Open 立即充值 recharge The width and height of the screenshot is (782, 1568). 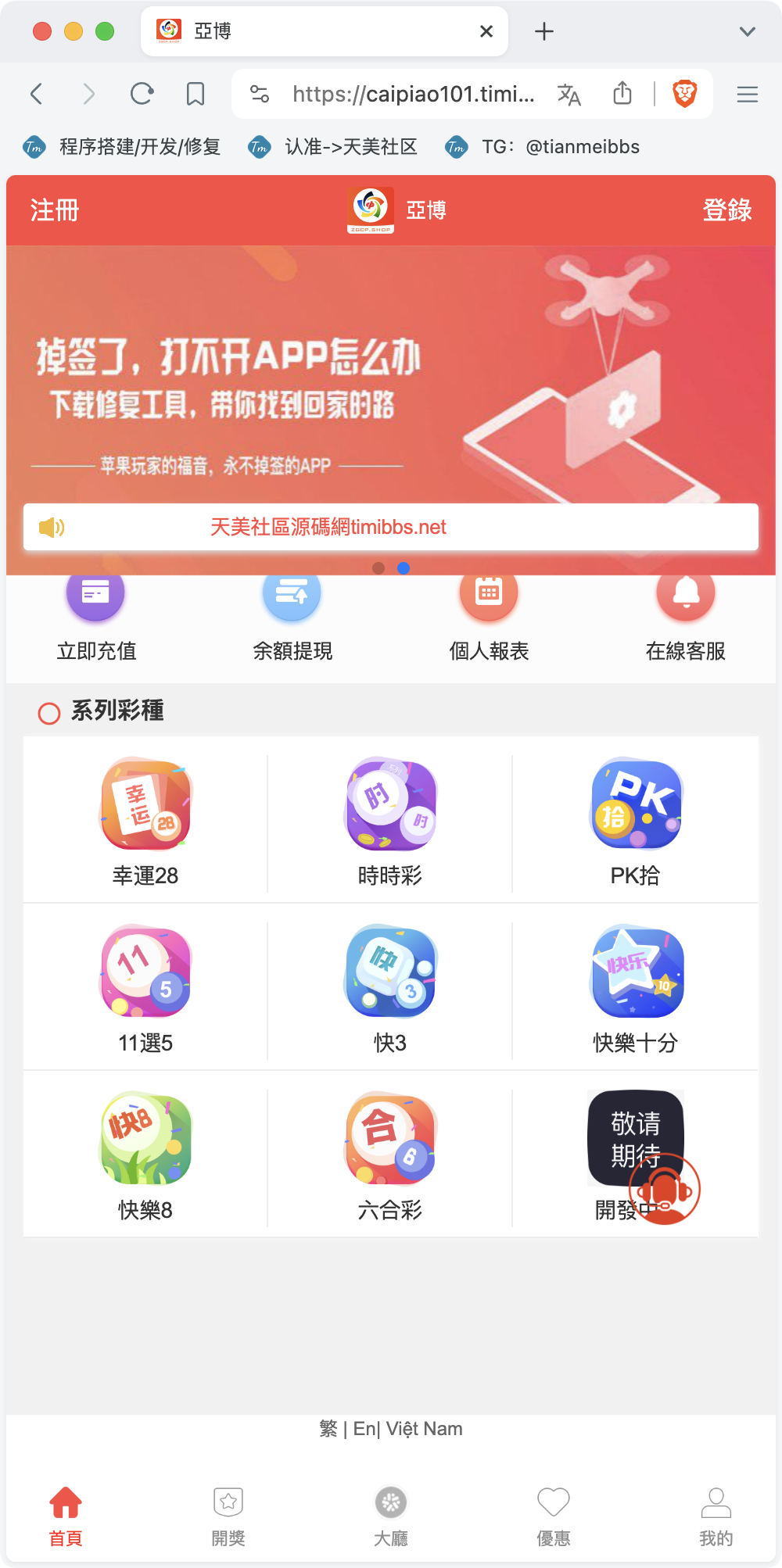coord(96,618)
